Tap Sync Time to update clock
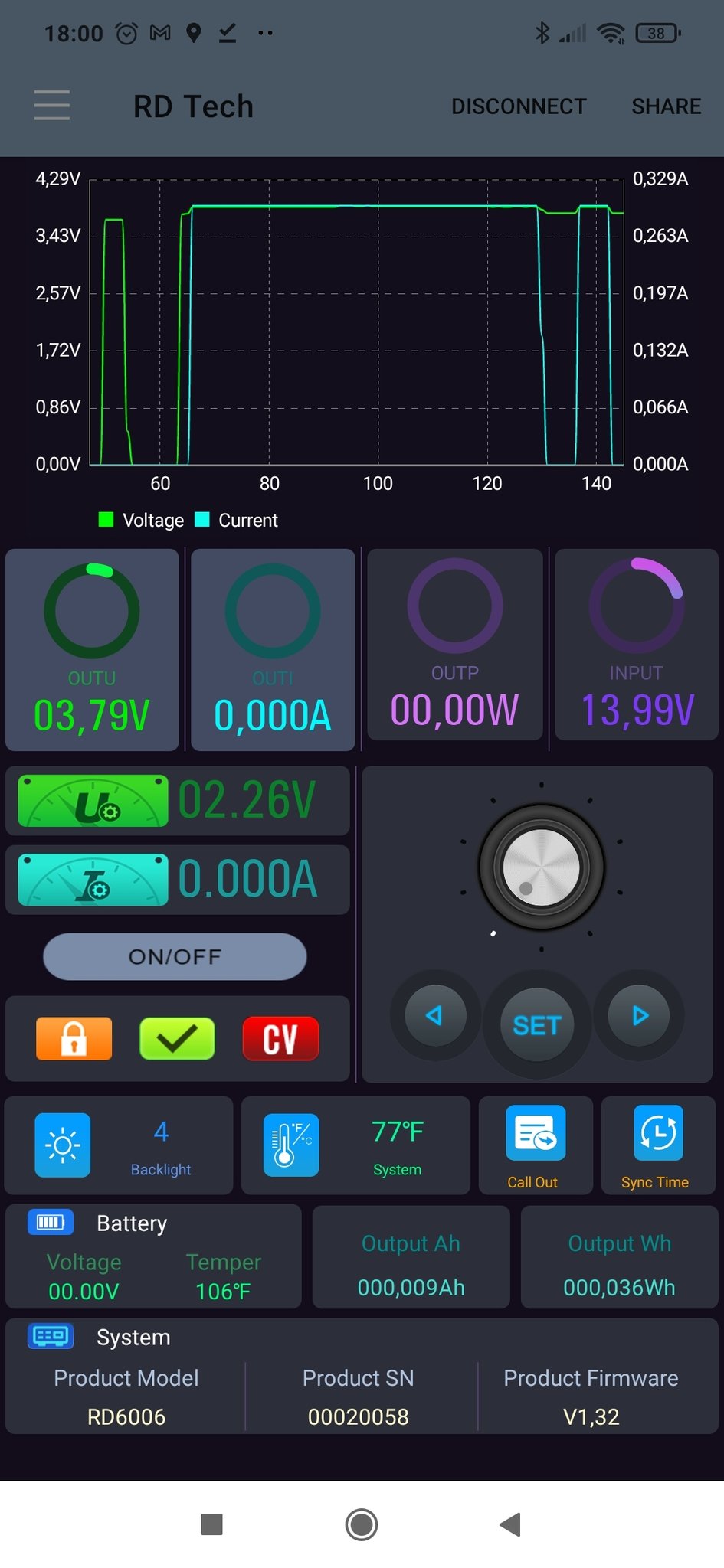The height and width of the screenshot is (1568, 724). [x=657, y=1145]
